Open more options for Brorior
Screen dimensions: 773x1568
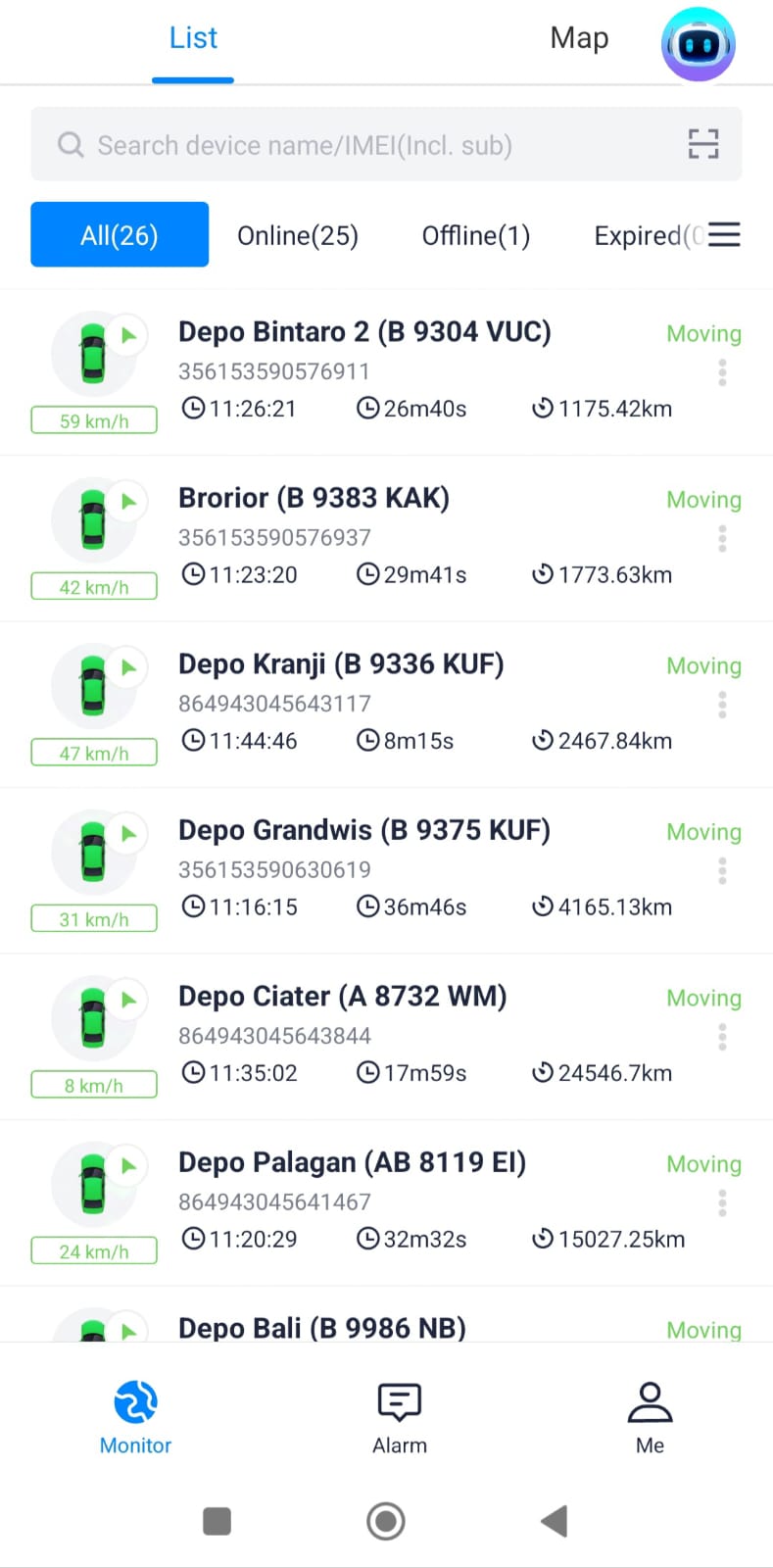pyautogui.click(x=722, y=538)
